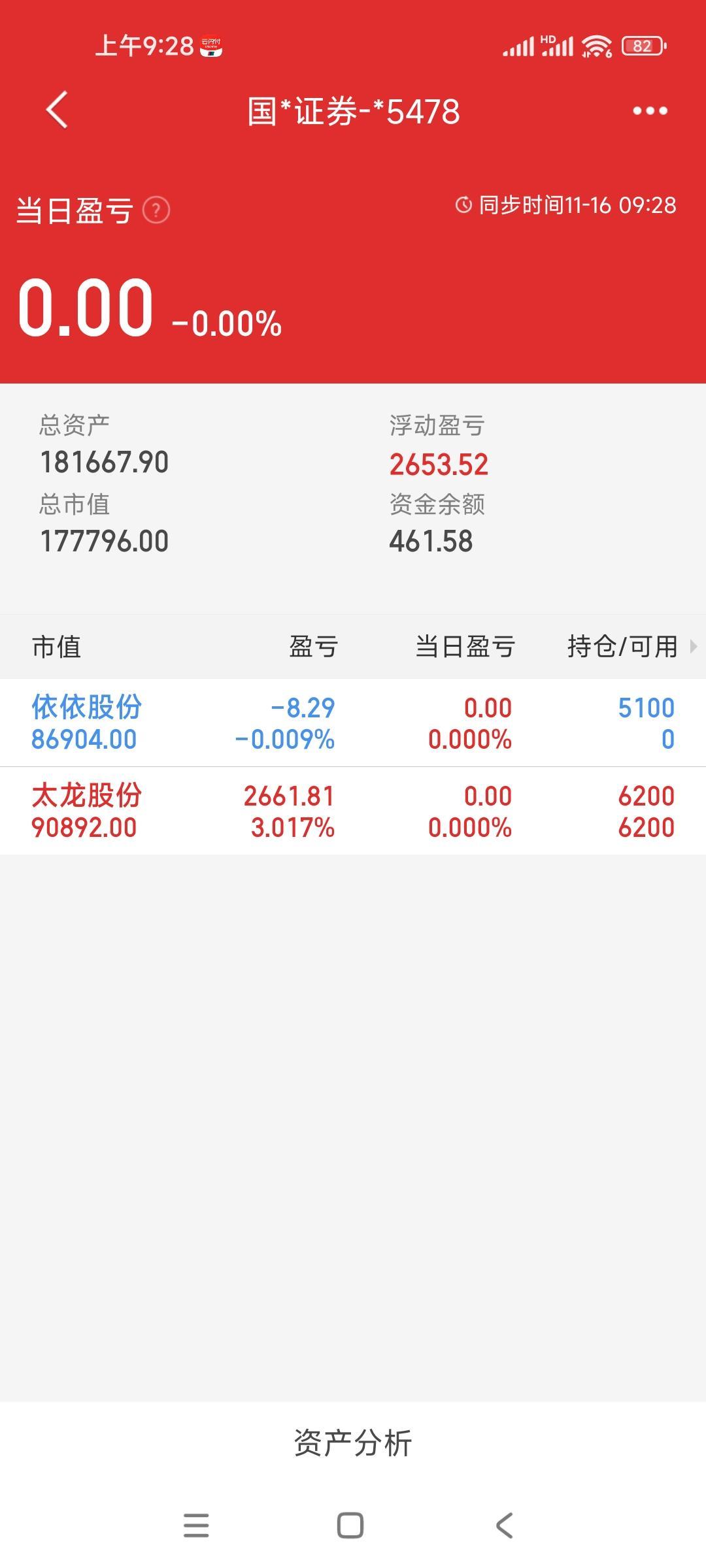
Task: Open the 依依股份 holding row
Action: [x=353, y=723]
